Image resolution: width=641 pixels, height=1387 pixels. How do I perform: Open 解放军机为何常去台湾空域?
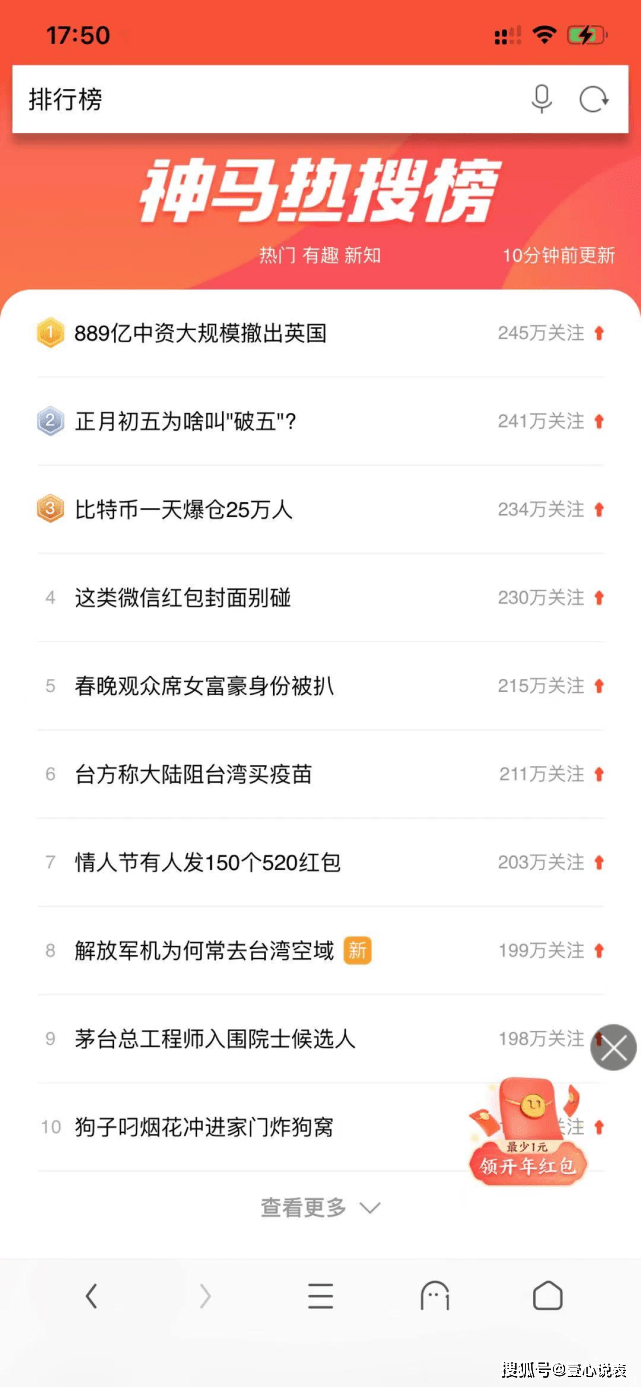(205, 951)
